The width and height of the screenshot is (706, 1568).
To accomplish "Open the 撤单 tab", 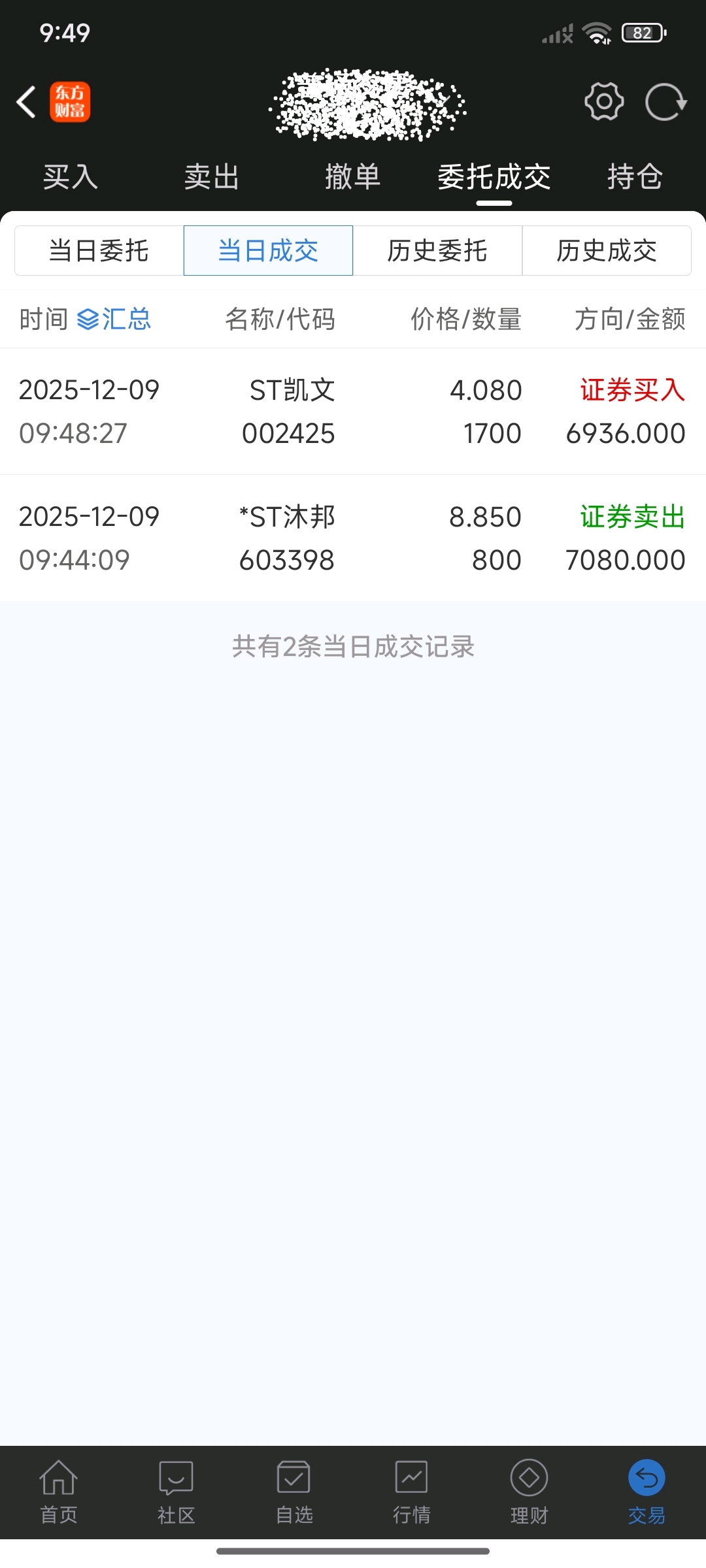I will 353,177.
